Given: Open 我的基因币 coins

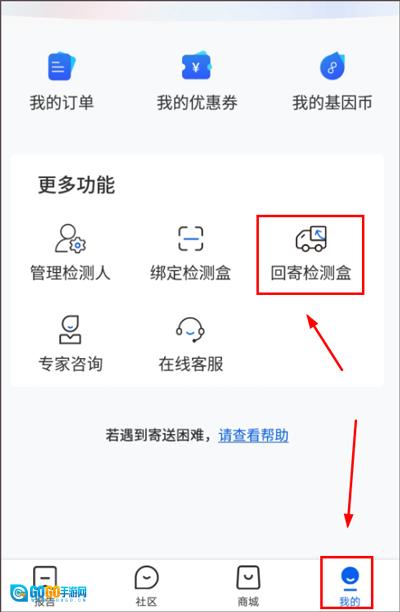Looking at the screenshot, I should 332,82.
